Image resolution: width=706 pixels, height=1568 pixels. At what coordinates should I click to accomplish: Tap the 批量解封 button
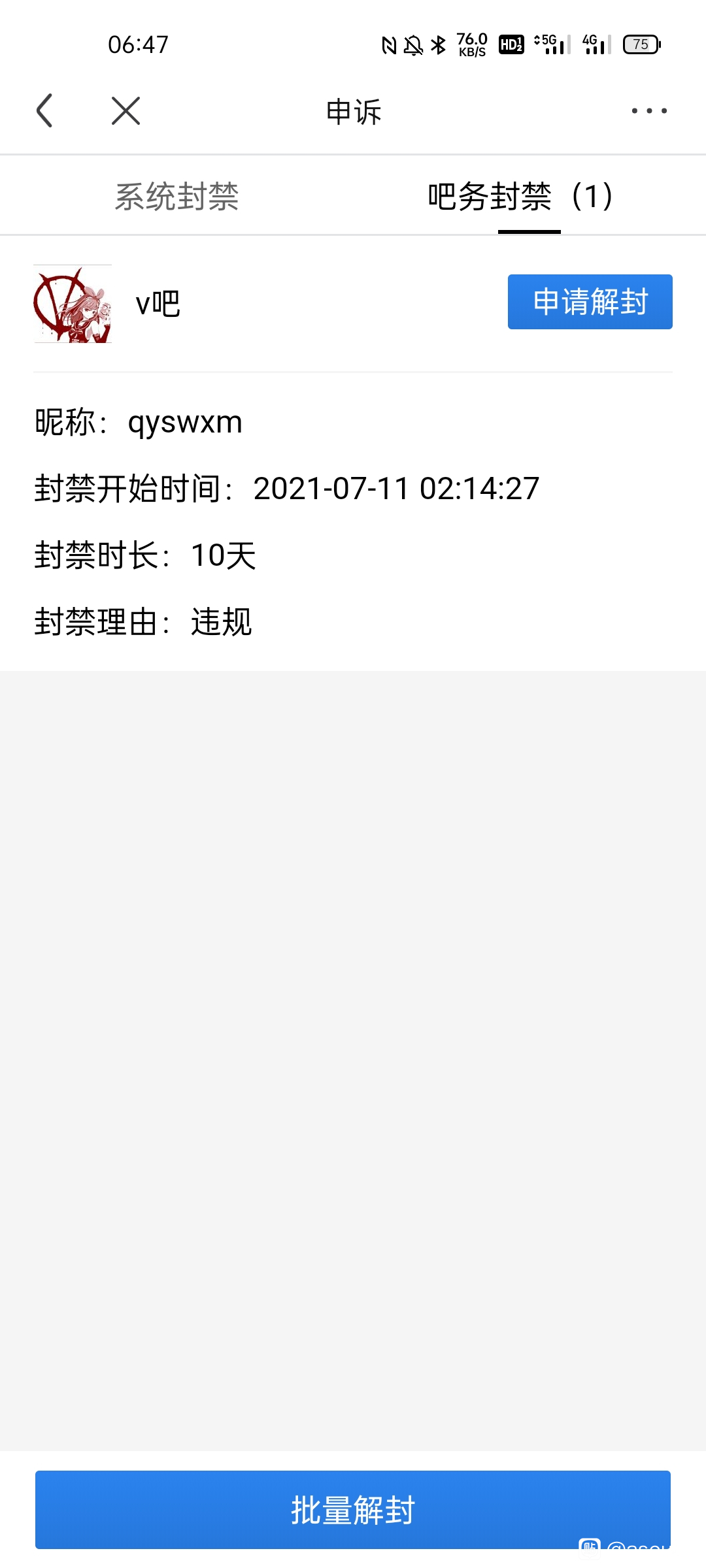click(353, 1509)
